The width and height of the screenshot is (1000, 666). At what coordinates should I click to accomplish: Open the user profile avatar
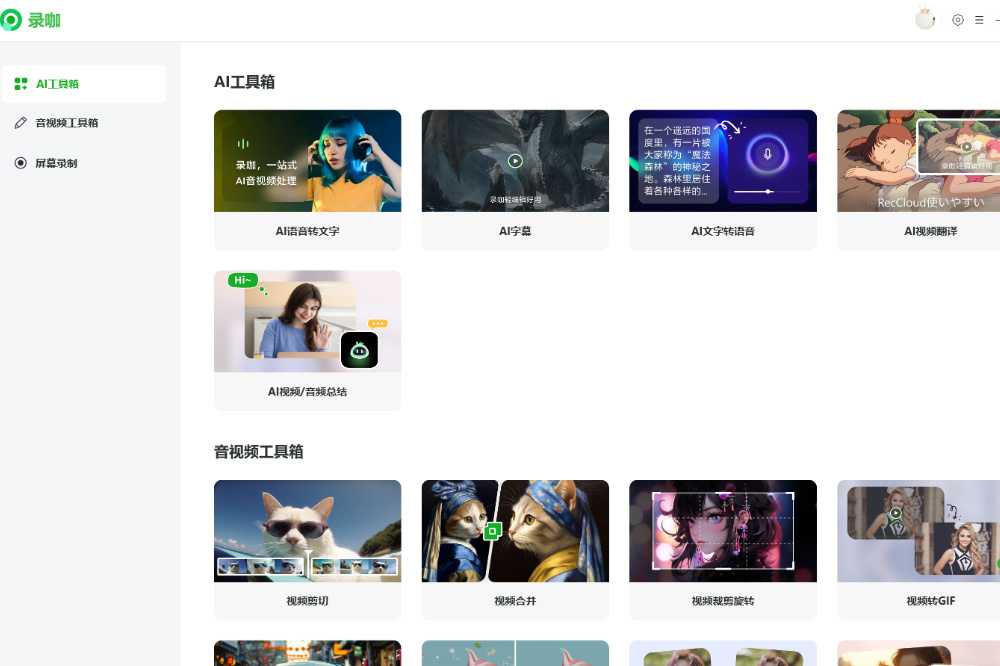coord(925,19)
